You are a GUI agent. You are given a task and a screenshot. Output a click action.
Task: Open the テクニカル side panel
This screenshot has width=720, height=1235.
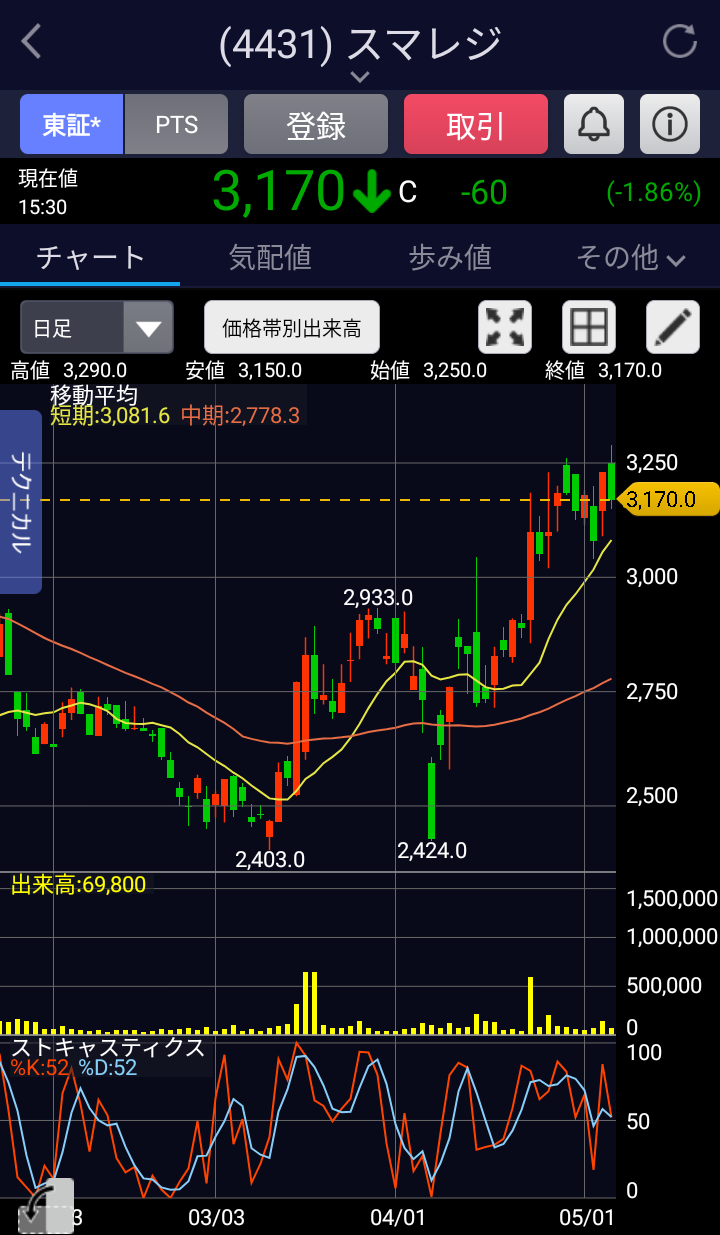coord(21,501)
